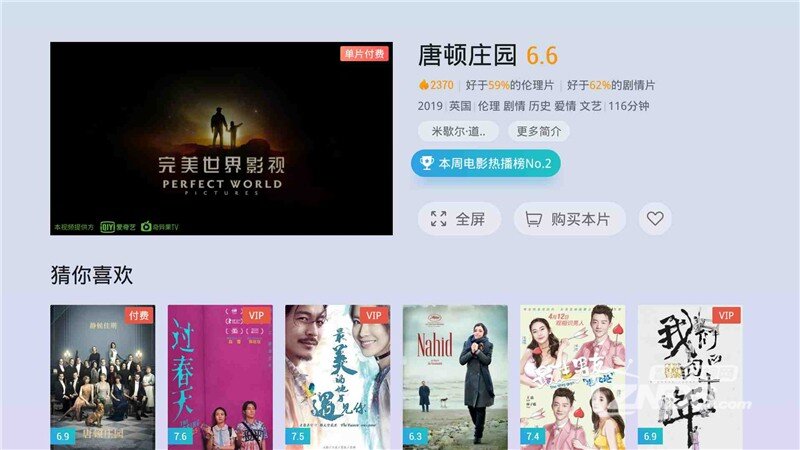This screenshot has width=800, height=450.
Task: Open the Nahid movie poster
Action: tap(455, 375)
